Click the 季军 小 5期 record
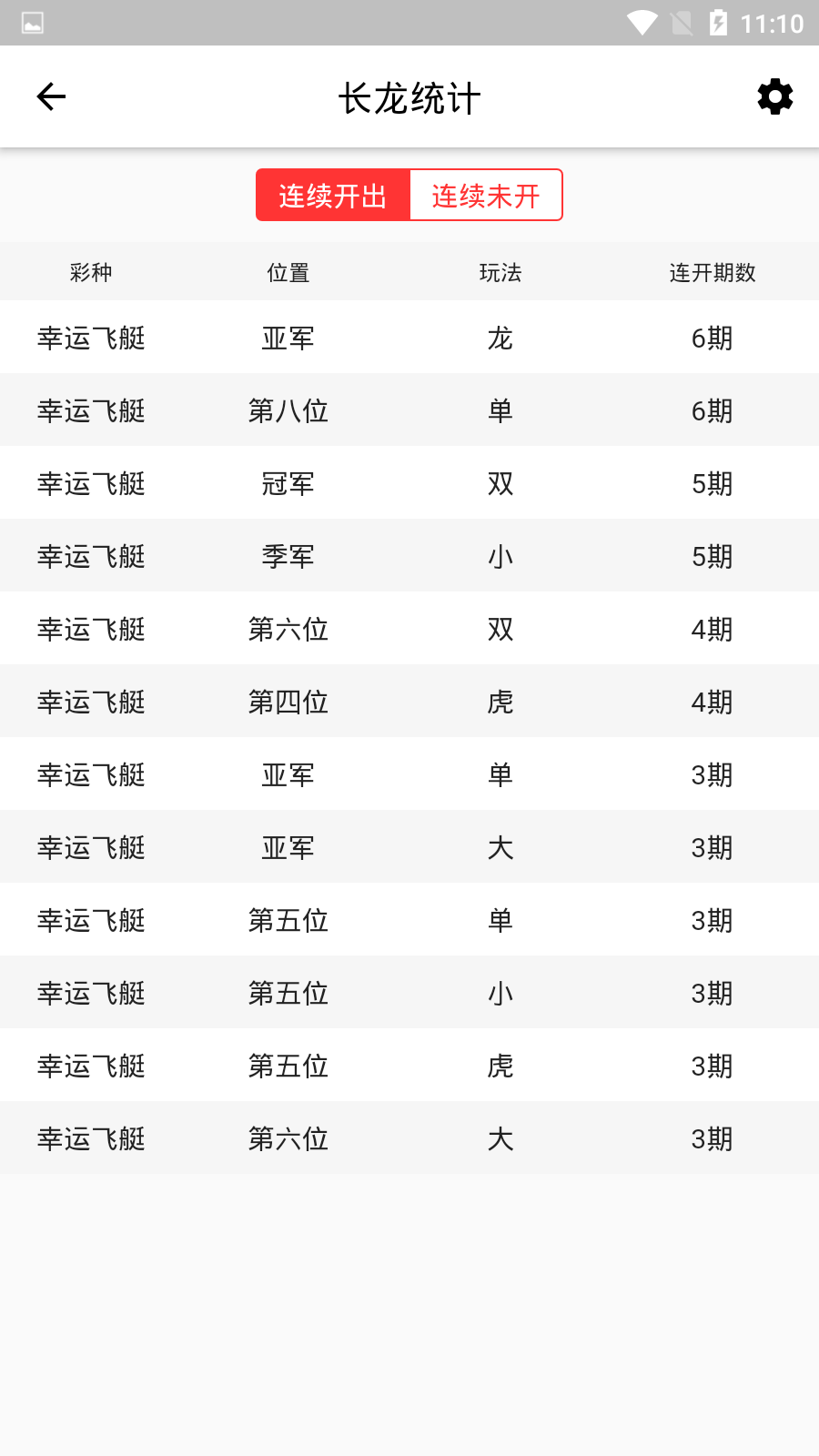Image resolution: width=819 pixels, height=1456 pixels. 409,555
